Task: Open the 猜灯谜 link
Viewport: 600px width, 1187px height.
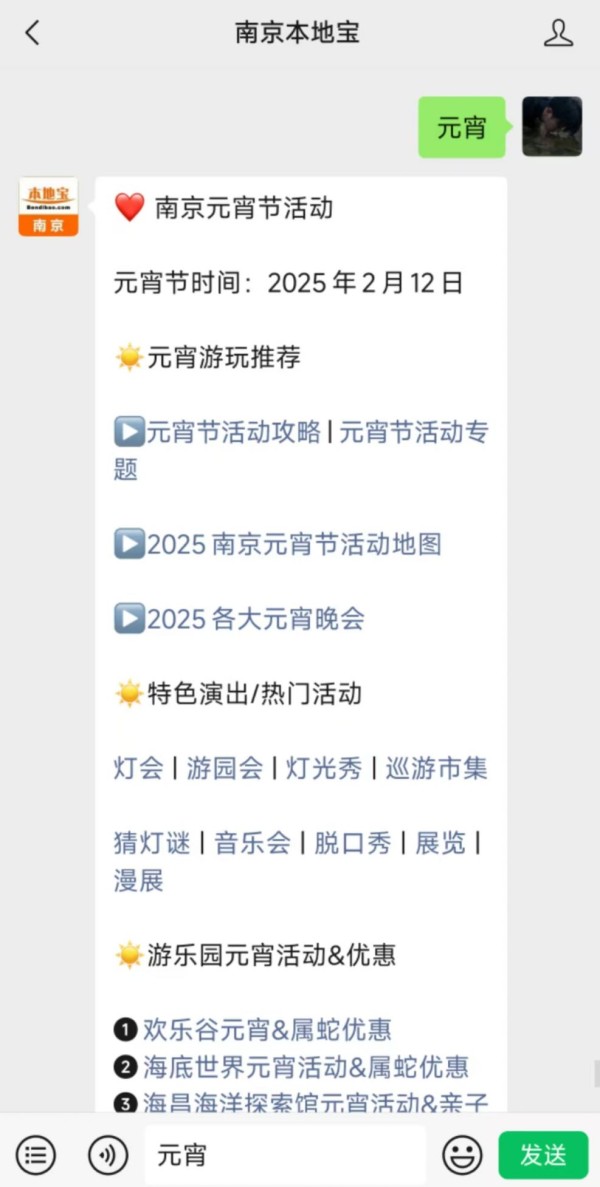Action: coord(152,843)
